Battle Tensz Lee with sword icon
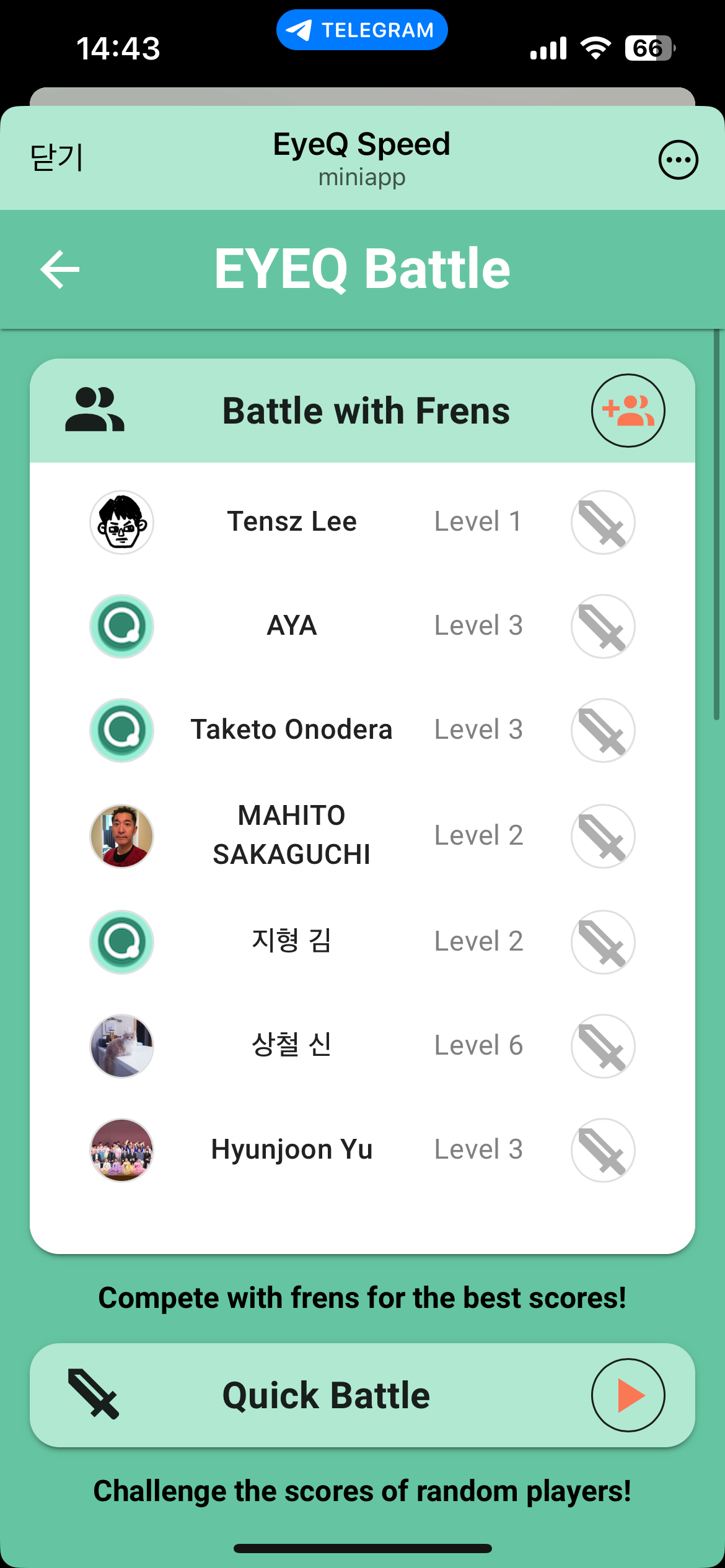This screenshot has height=1568, width=725. coord(603,522)
